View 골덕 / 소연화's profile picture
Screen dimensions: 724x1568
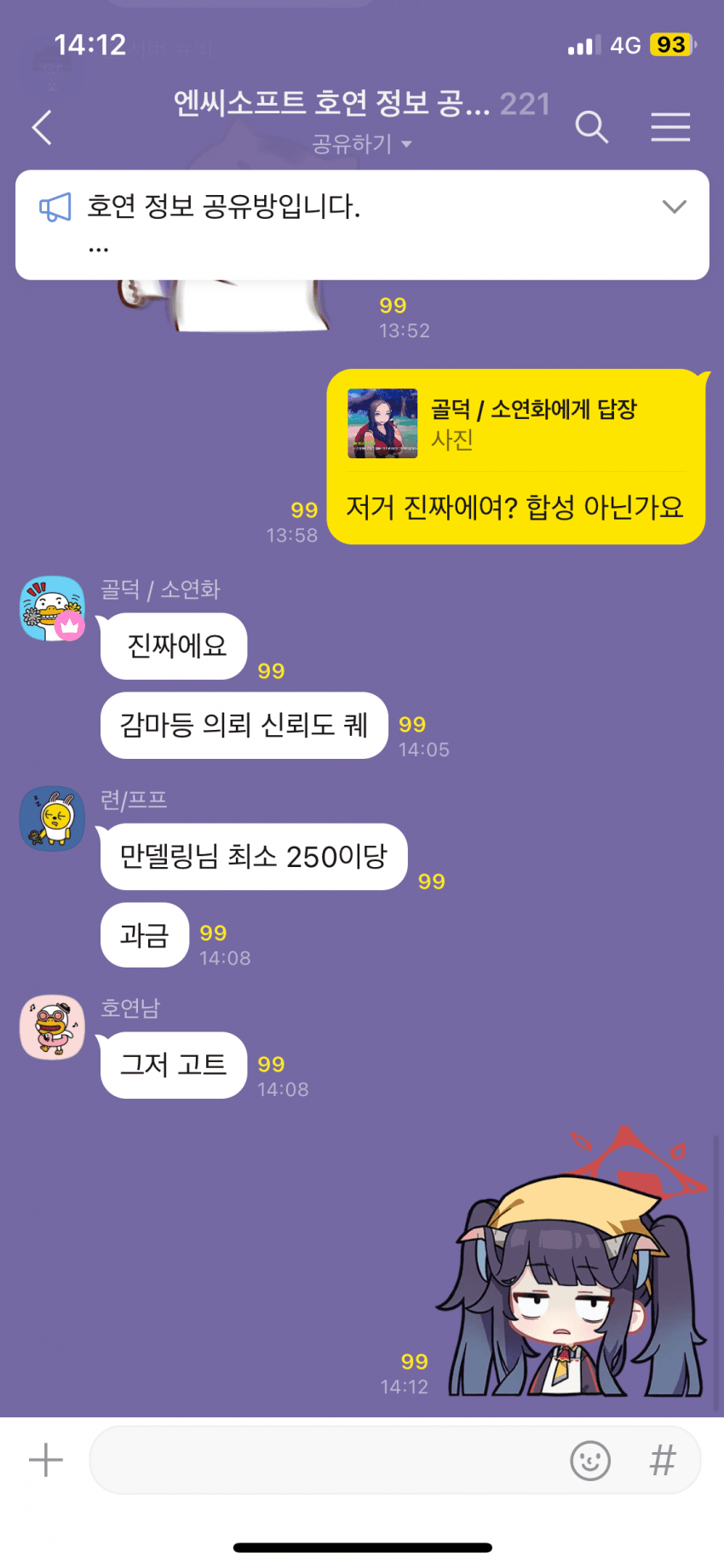tap(53, 608)
